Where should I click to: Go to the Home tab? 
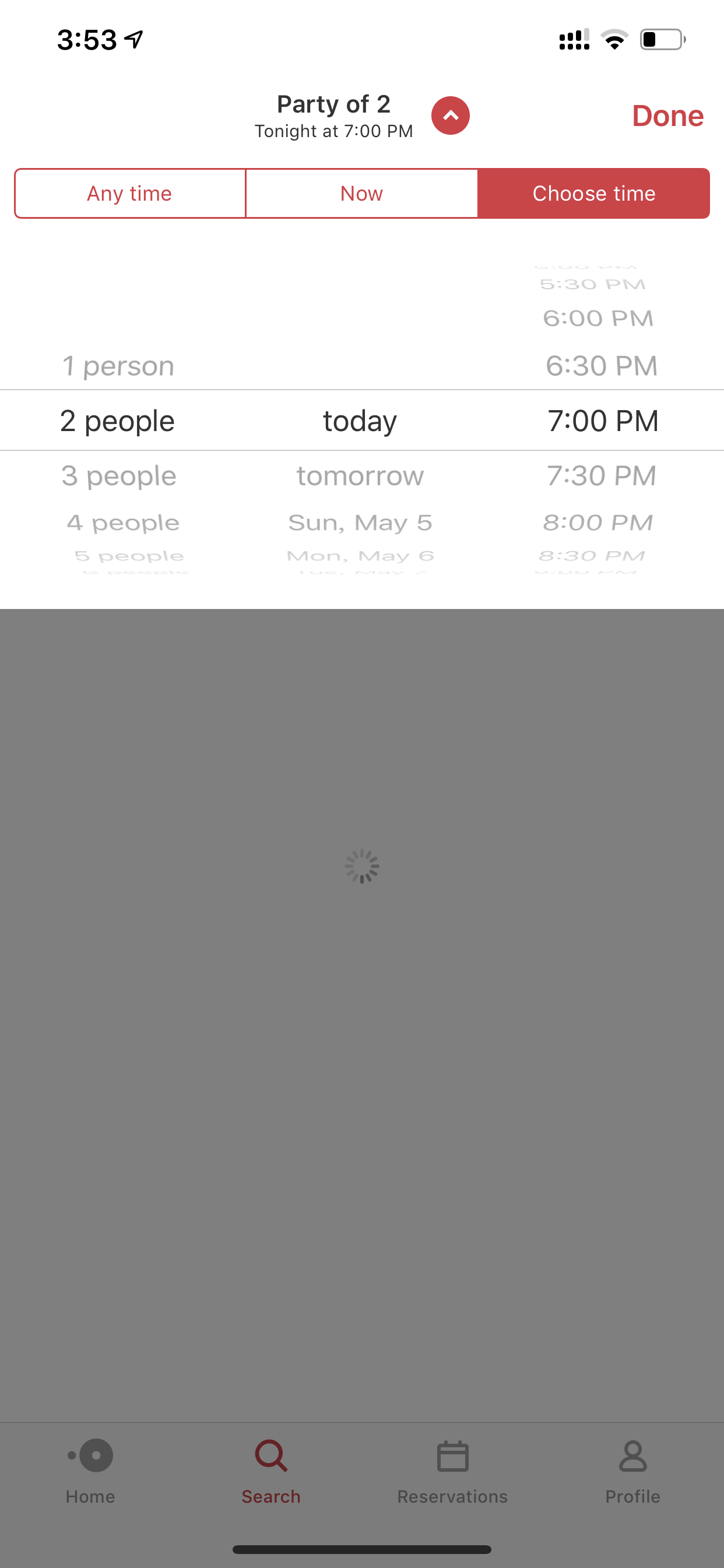coord(90,1471)
